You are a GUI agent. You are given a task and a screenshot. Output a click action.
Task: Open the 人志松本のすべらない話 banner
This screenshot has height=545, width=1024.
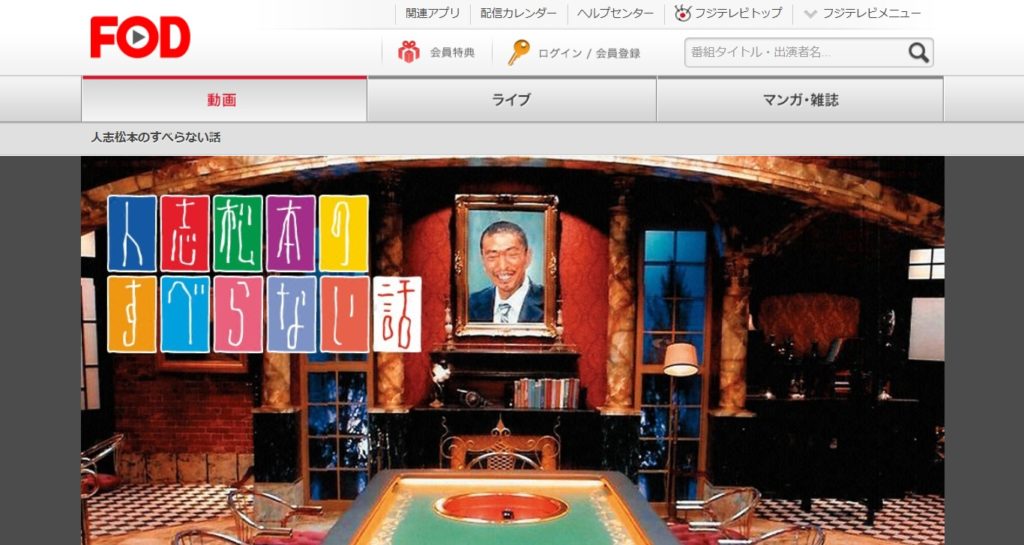512,350
